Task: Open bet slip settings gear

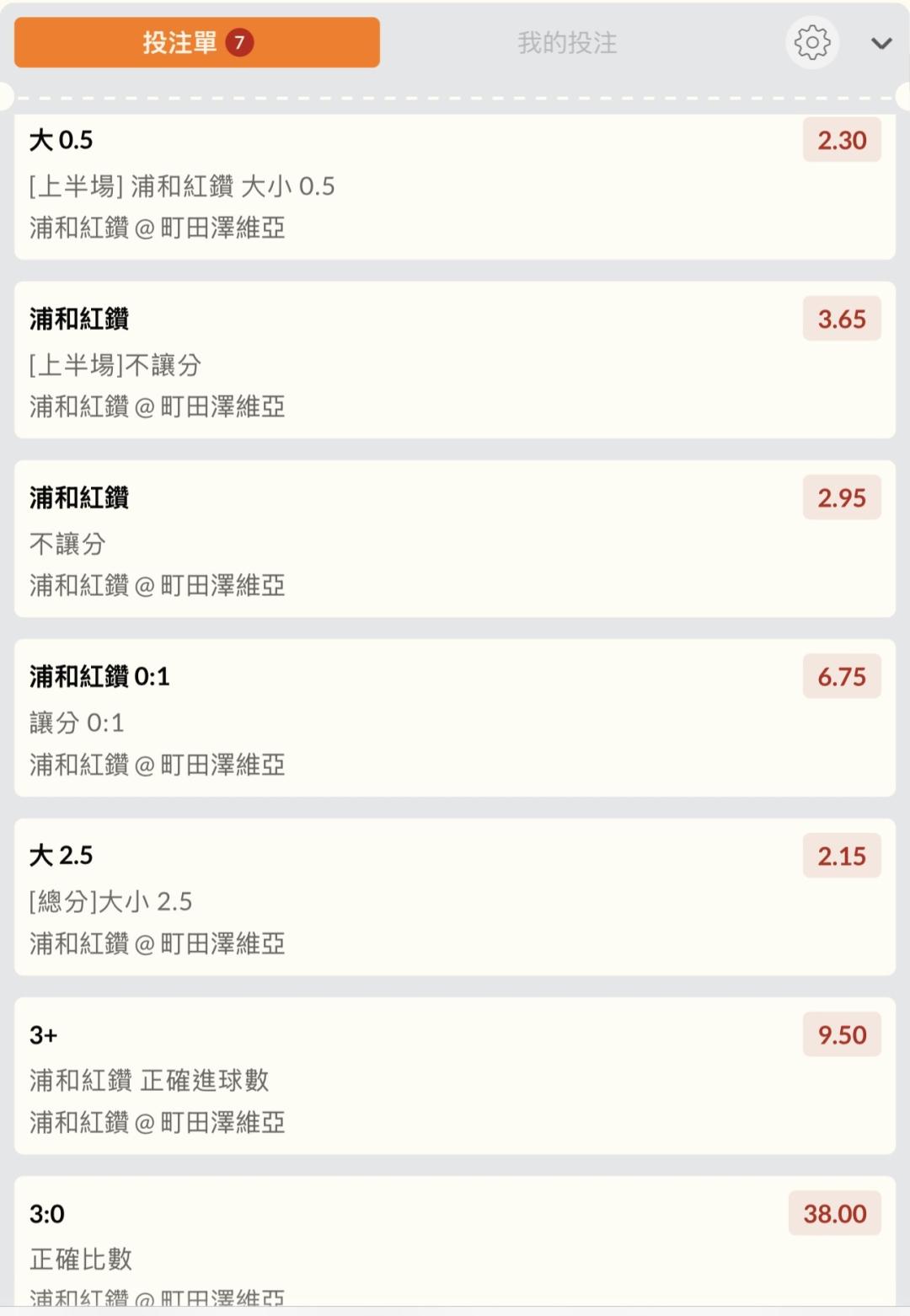Action: [812, 42]
